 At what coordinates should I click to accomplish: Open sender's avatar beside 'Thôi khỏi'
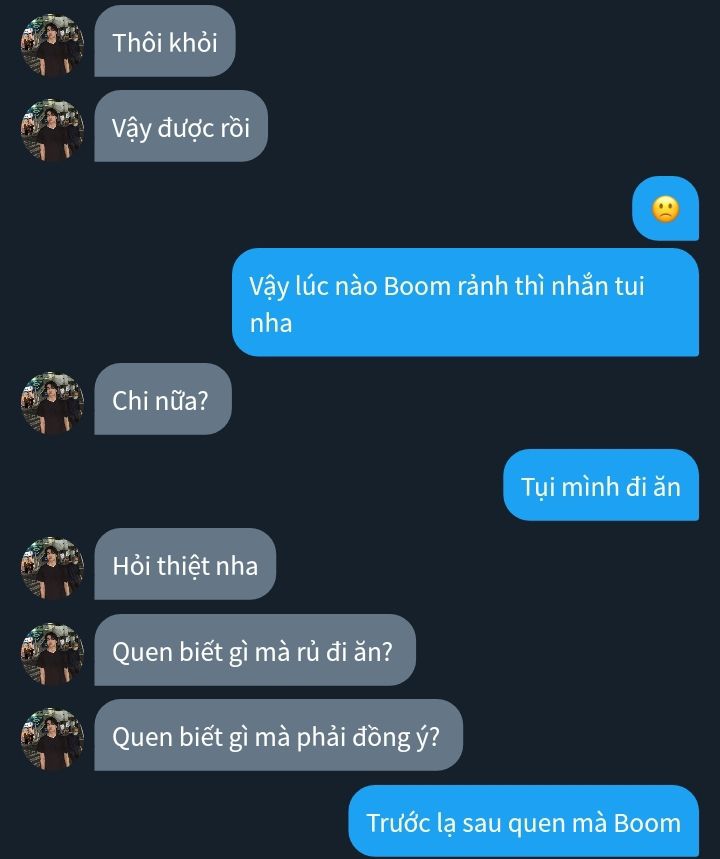(x=52, y=46)
